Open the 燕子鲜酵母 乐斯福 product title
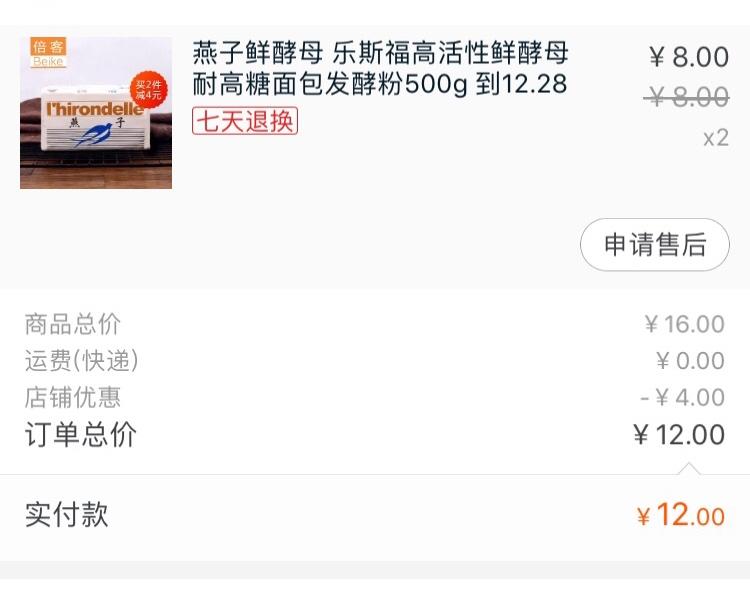 click(x=380, y=69)
